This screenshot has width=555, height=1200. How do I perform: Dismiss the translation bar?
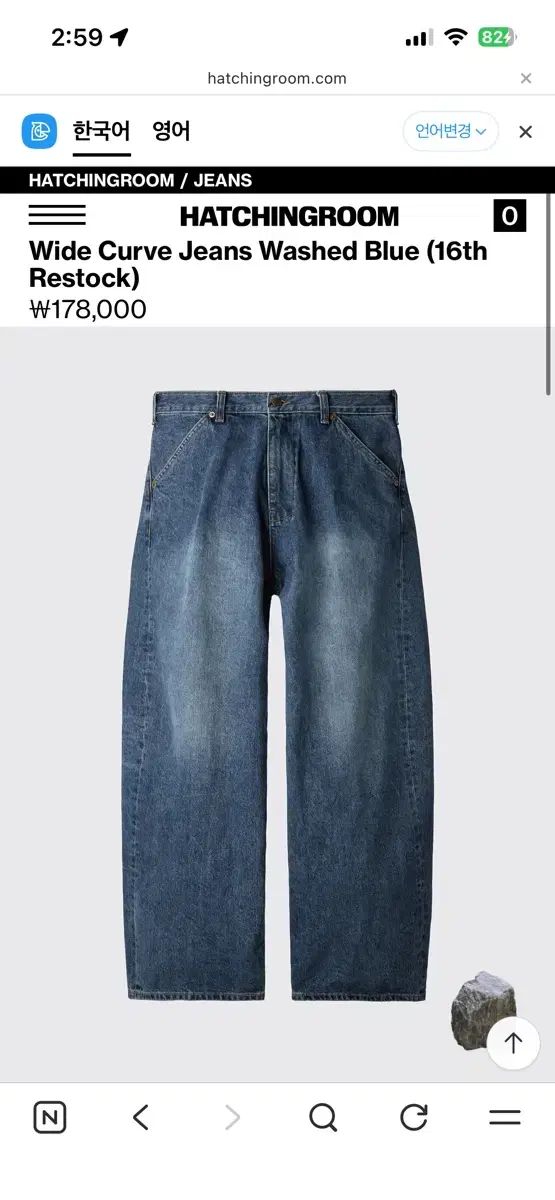click(525, 132)
